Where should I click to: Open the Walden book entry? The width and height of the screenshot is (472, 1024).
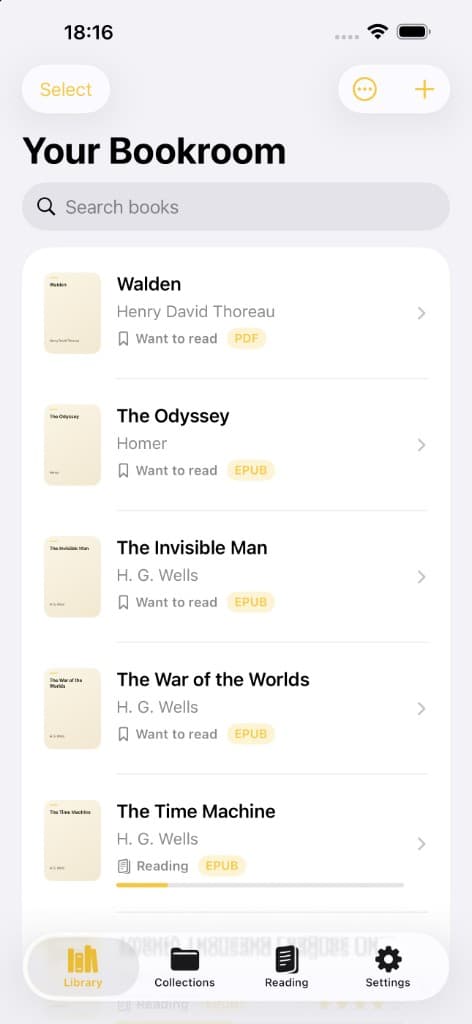[x=236, y=313]
